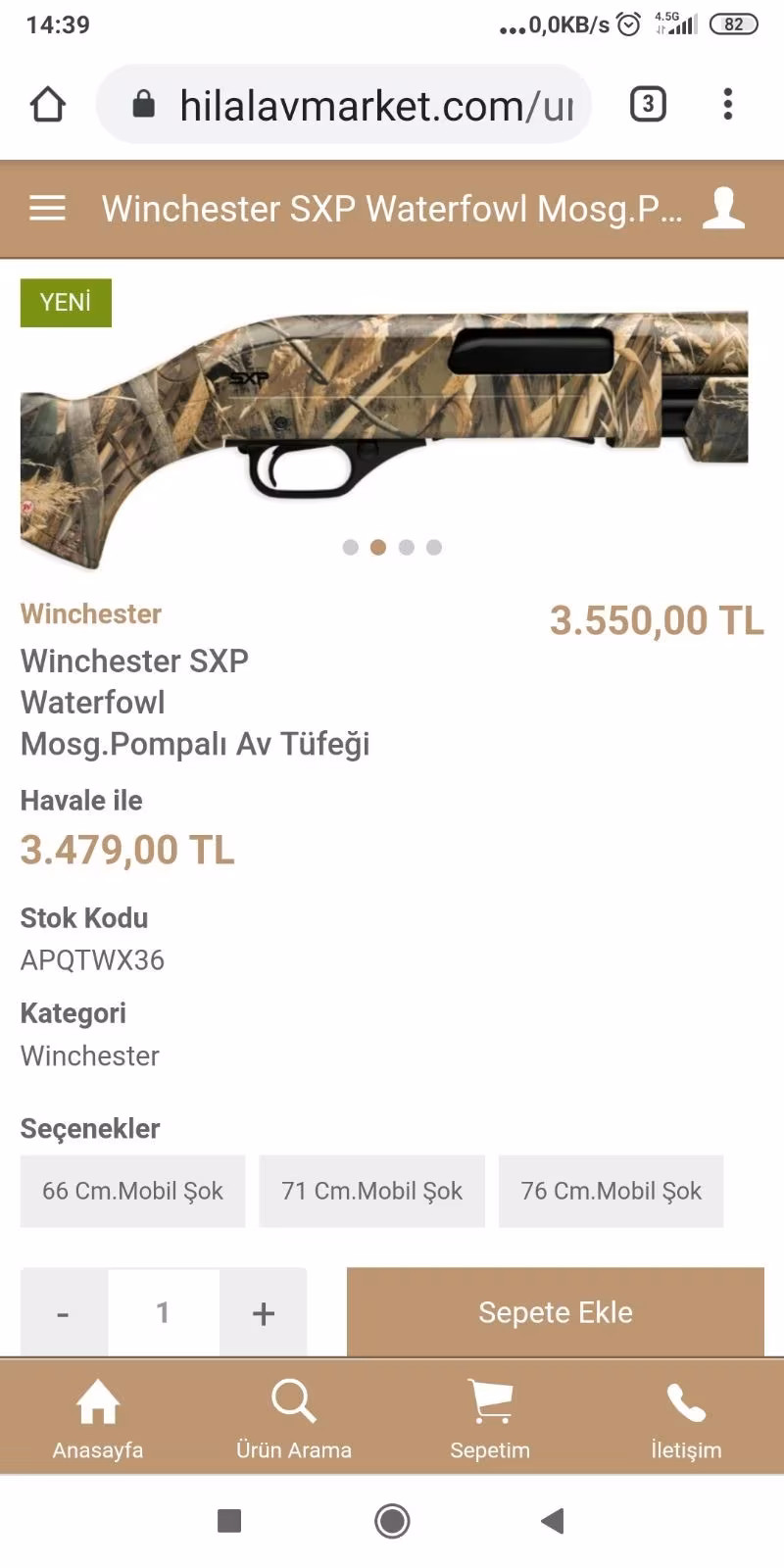
Task: Select the 76 Cm.Mobil Şok option
Action: coord(611,1191)
